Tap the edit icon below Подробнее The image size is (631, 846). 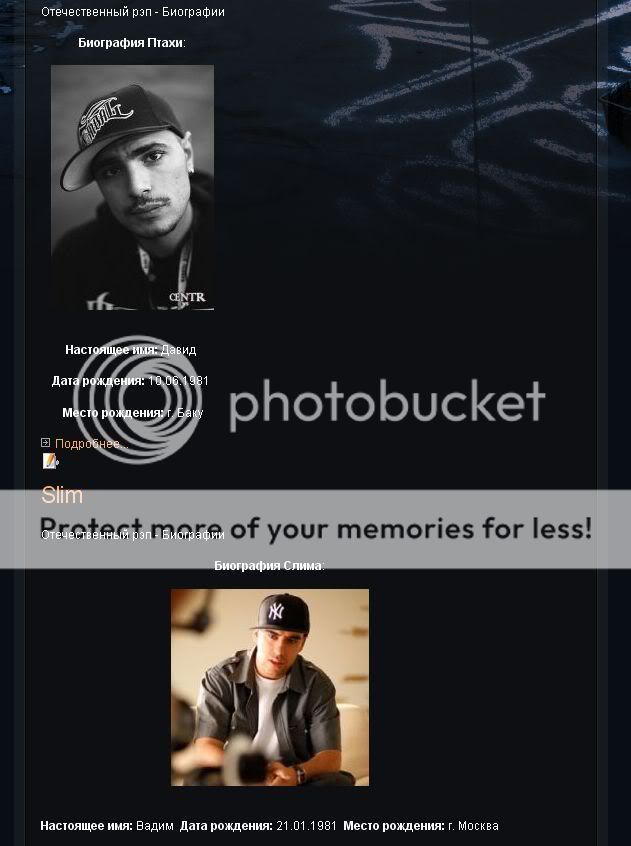pos(50,461)
